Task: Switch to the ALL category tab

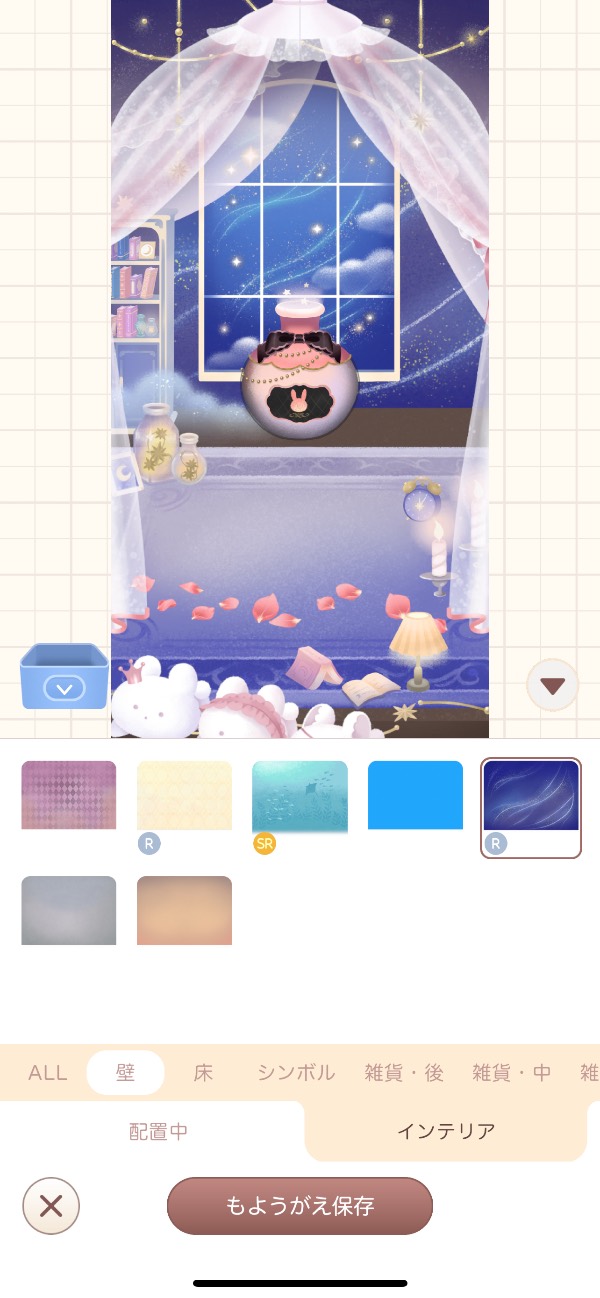Action: pyautogui.click(x=47, y=1073)
